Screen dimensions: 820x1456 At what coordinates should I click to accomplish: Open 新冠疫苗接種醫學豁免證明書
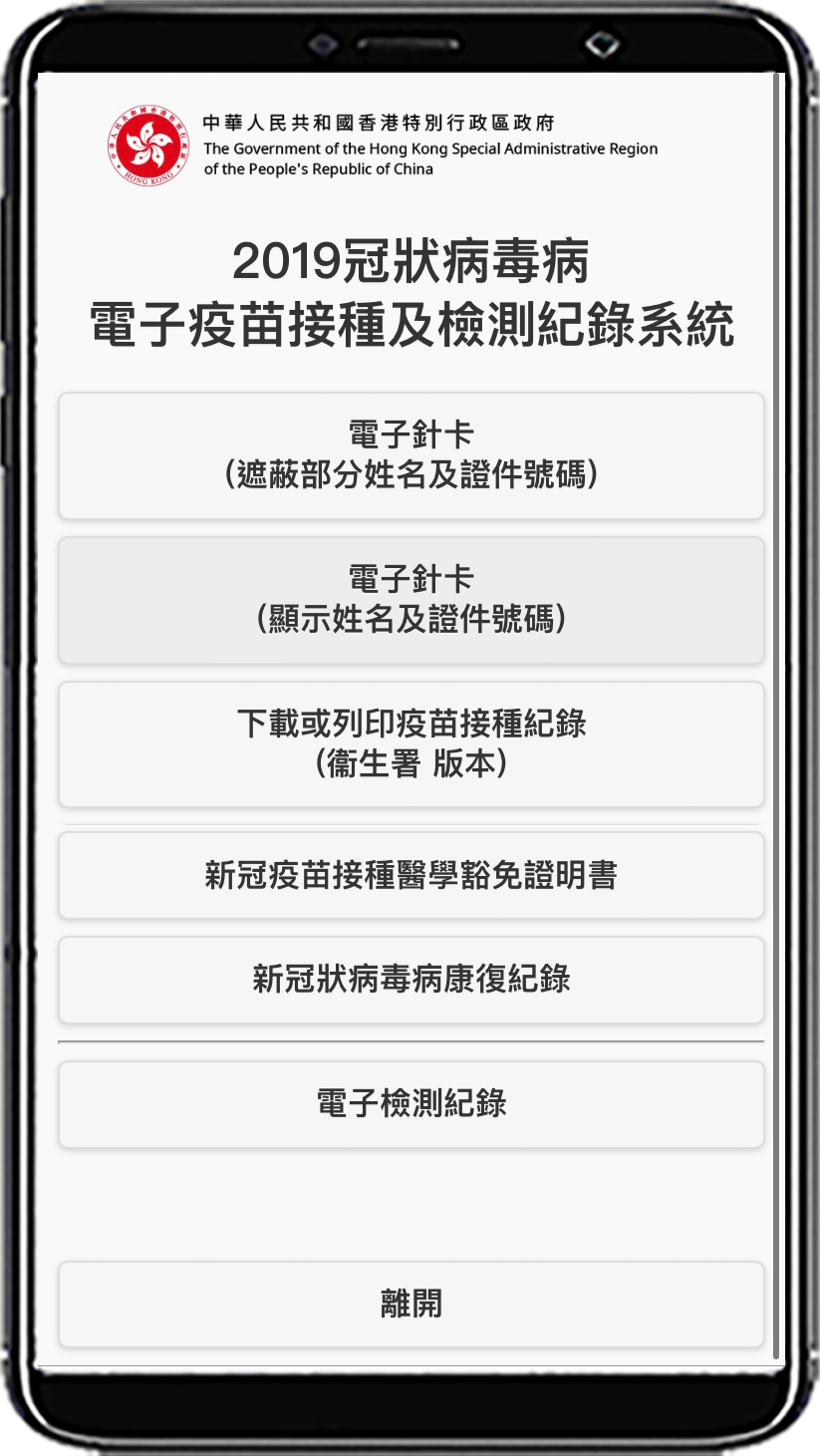pyautogui.click(x=410, y=875)
